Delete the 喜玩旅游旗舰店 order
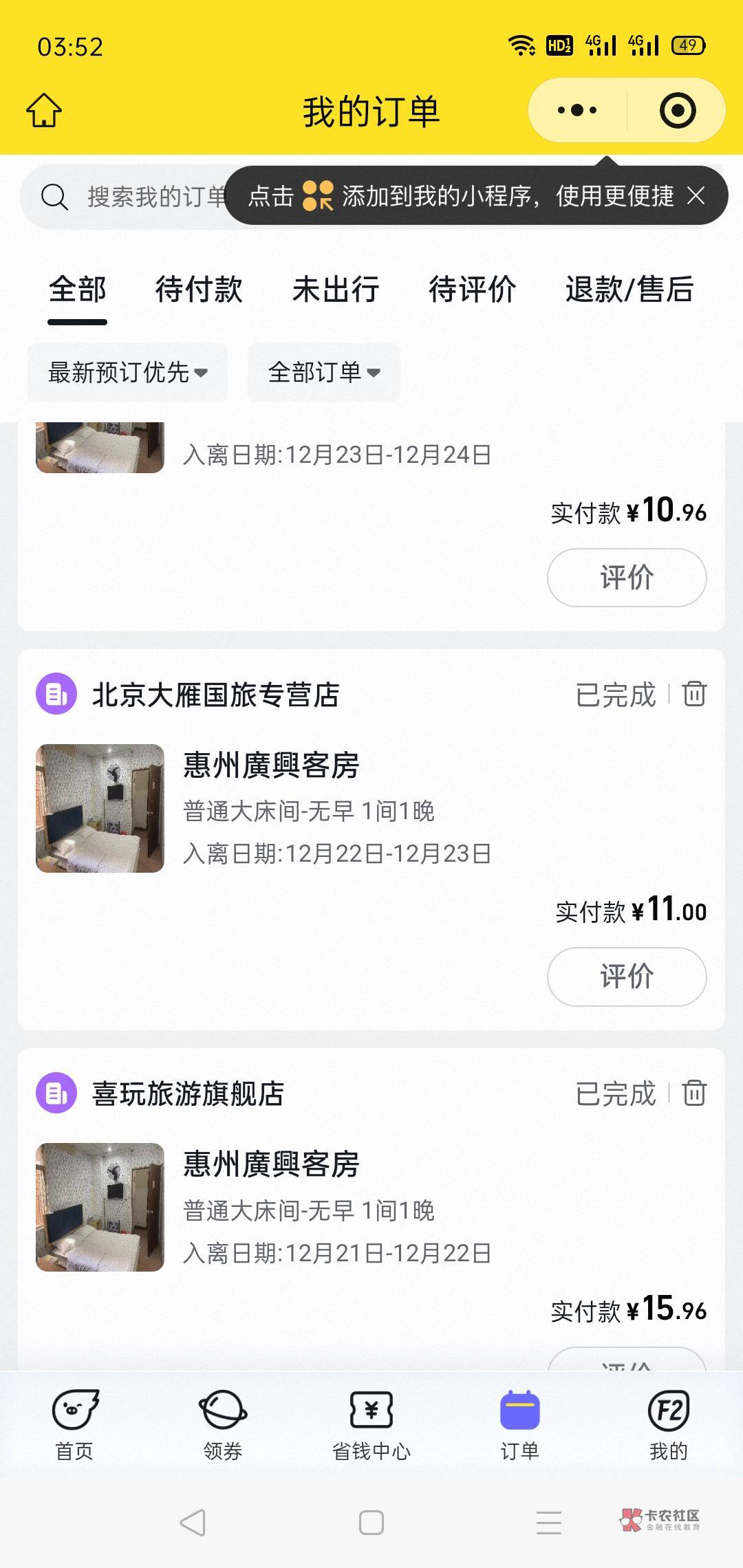 coord(694,1093)
